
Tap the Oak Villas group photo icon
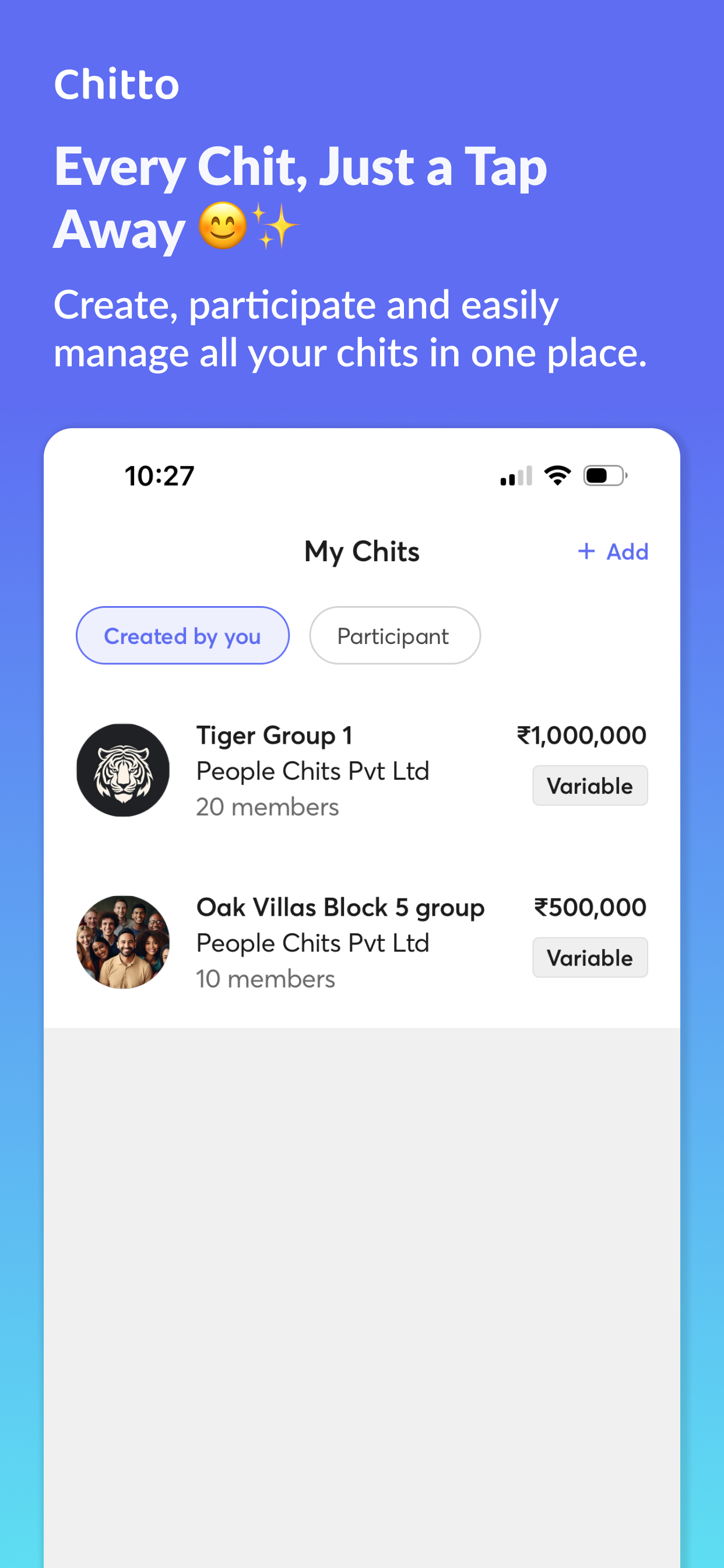coord(123,942)
